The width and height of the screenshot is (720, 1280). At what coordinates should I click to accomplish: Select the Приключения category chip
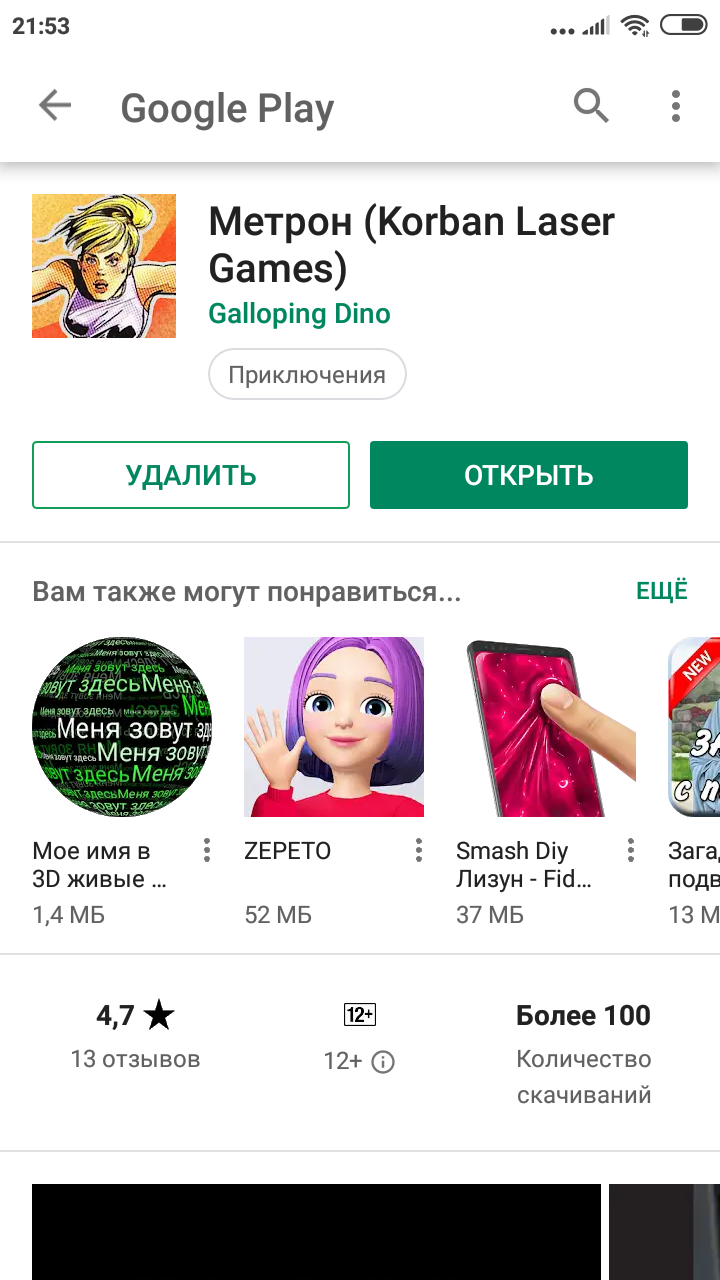[x=307, y=375]
